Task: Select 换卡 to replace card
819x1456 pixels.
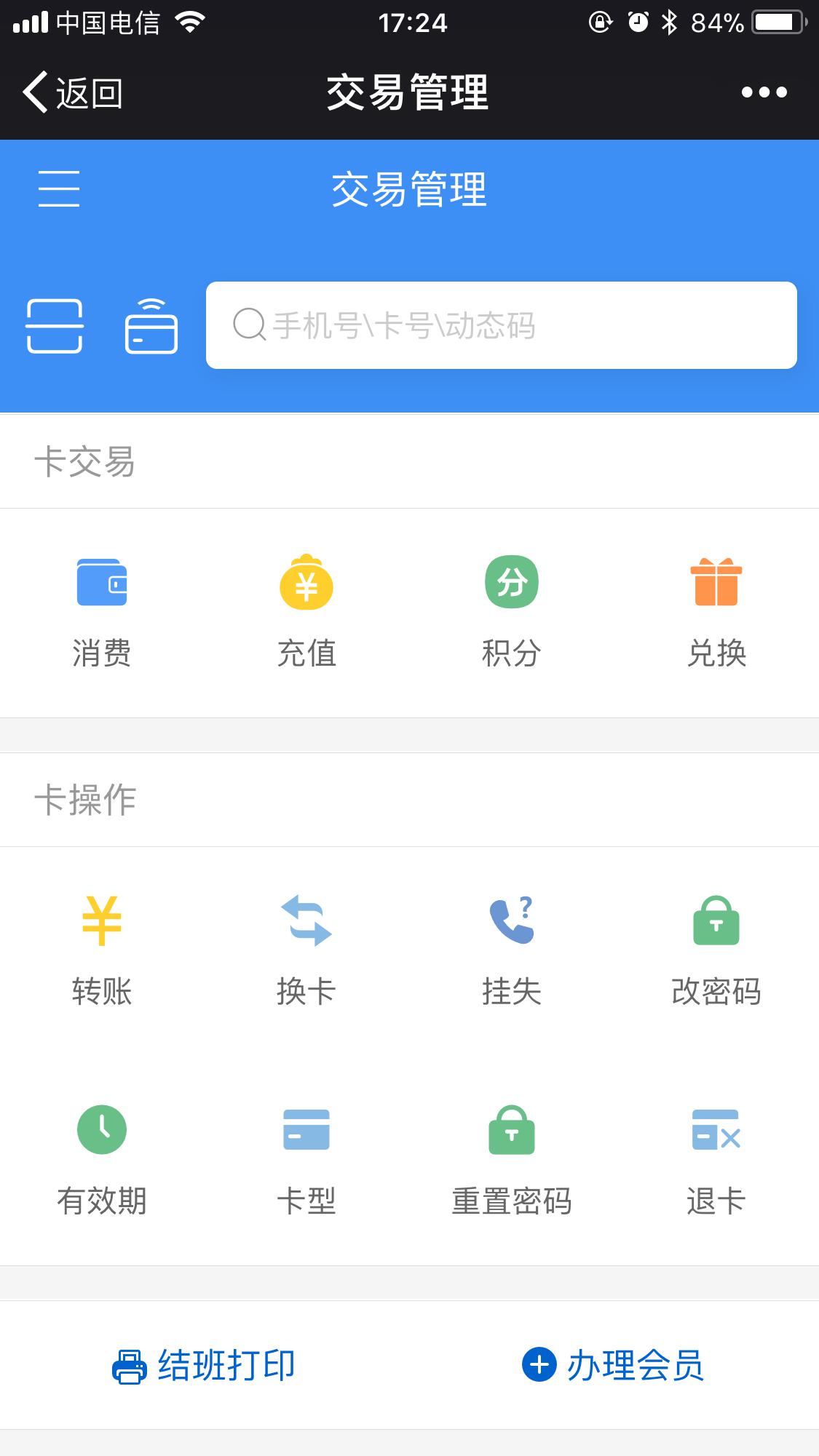Action: [306, 950]
